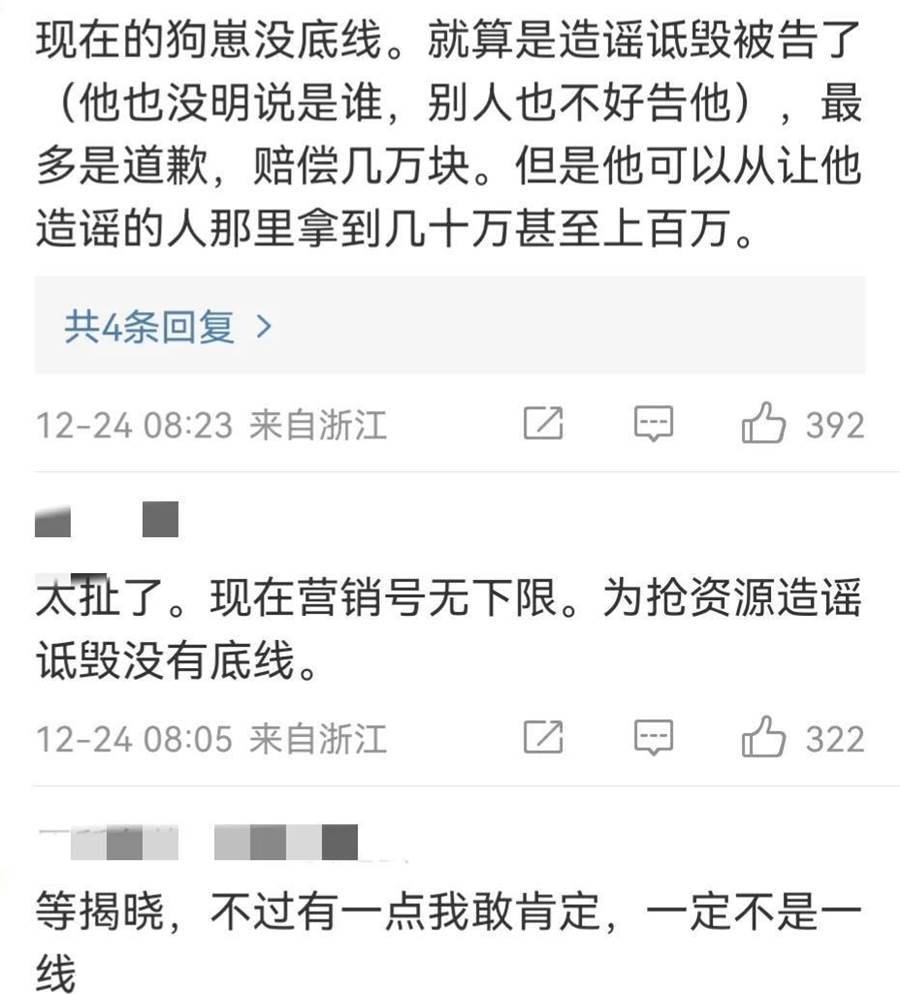Share the comment posted at 08:23
Screen dimensions: 900x994
tap(544, 425)
